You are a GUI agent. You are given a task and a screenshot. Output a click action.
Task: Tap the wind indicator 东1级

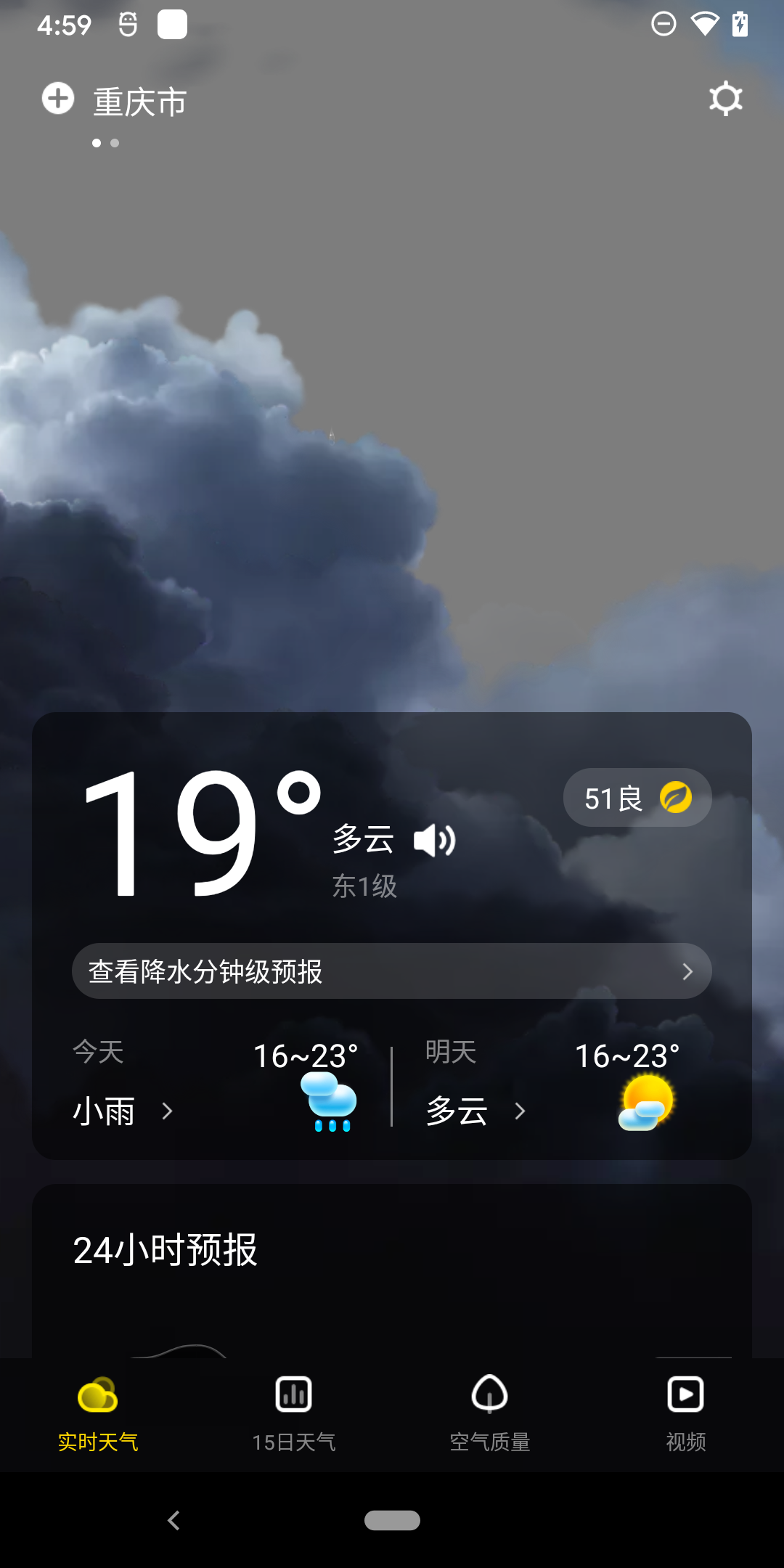point(364,886)
